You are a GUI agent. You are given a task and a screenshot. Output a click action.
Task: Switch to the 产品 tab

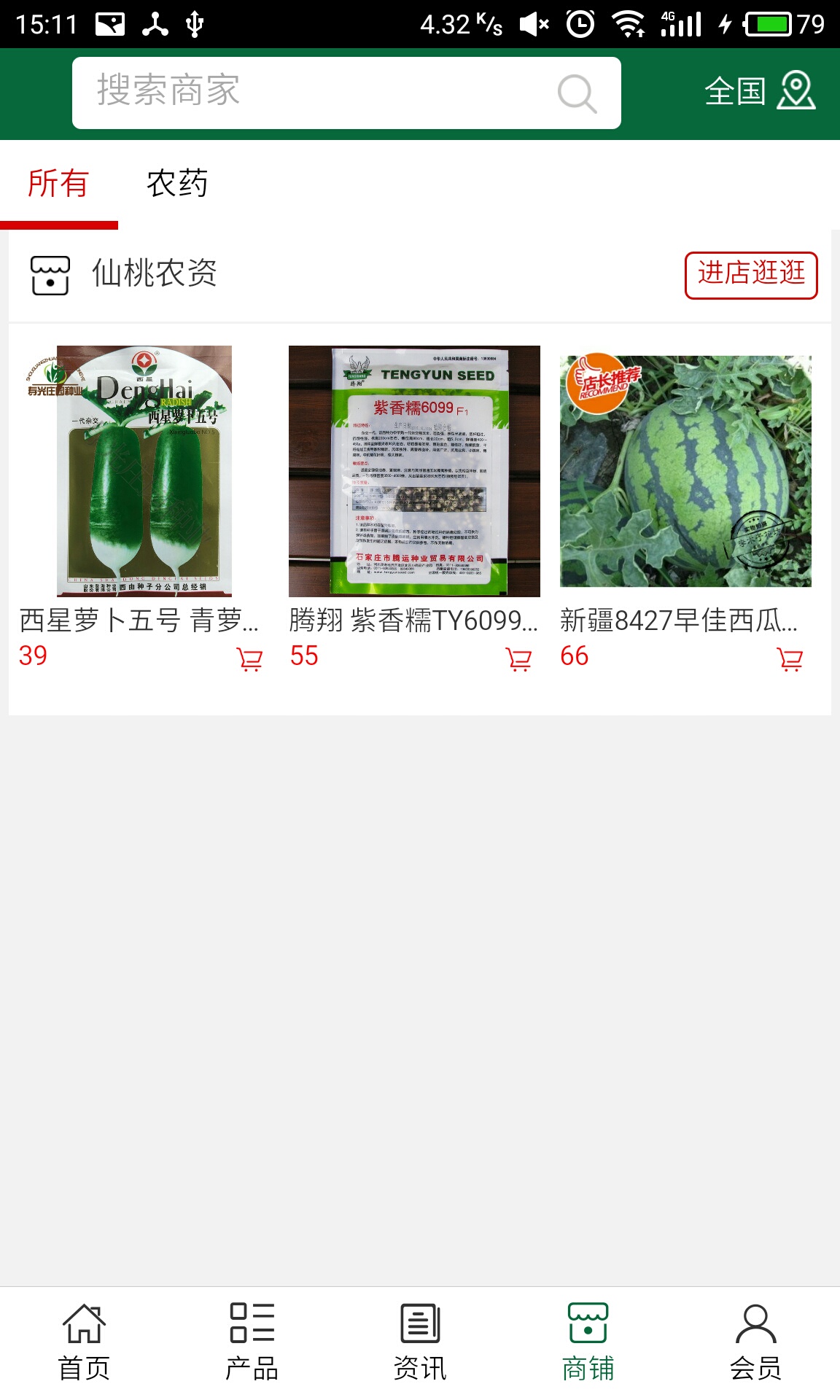click(252, 1342)
